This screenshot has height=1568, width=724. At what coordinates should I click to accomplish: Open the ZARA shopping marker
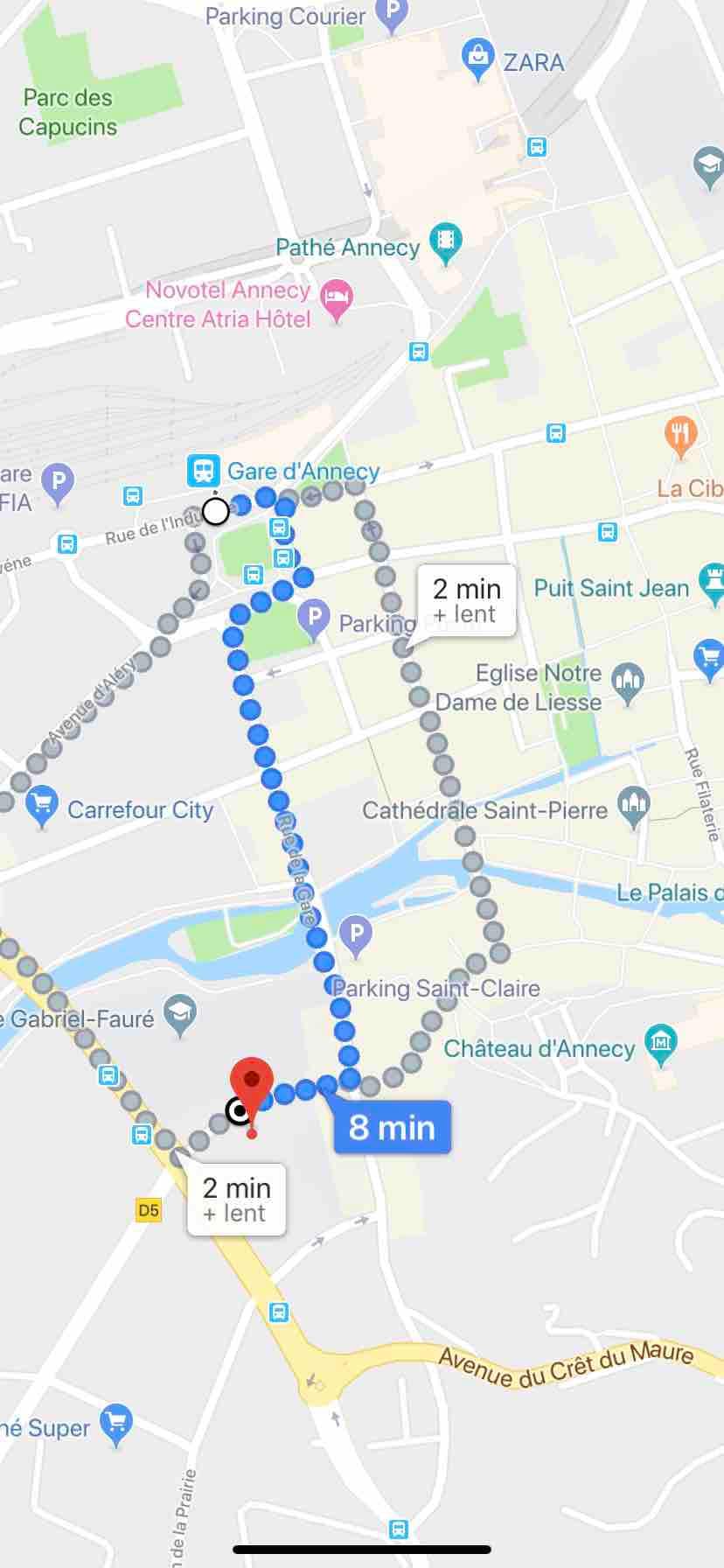[477, 59]
